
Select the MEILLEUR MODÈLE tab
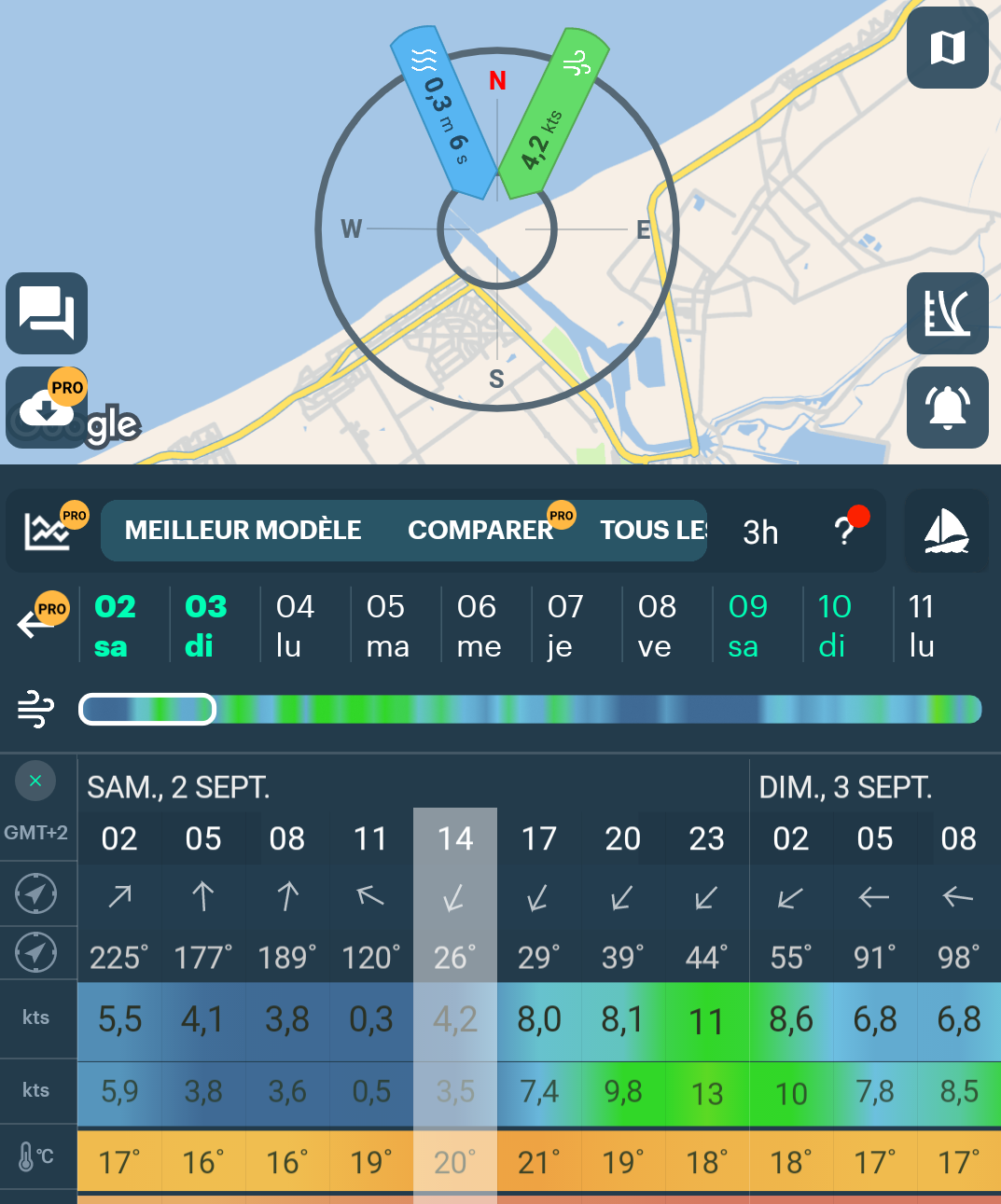point(243,531)
